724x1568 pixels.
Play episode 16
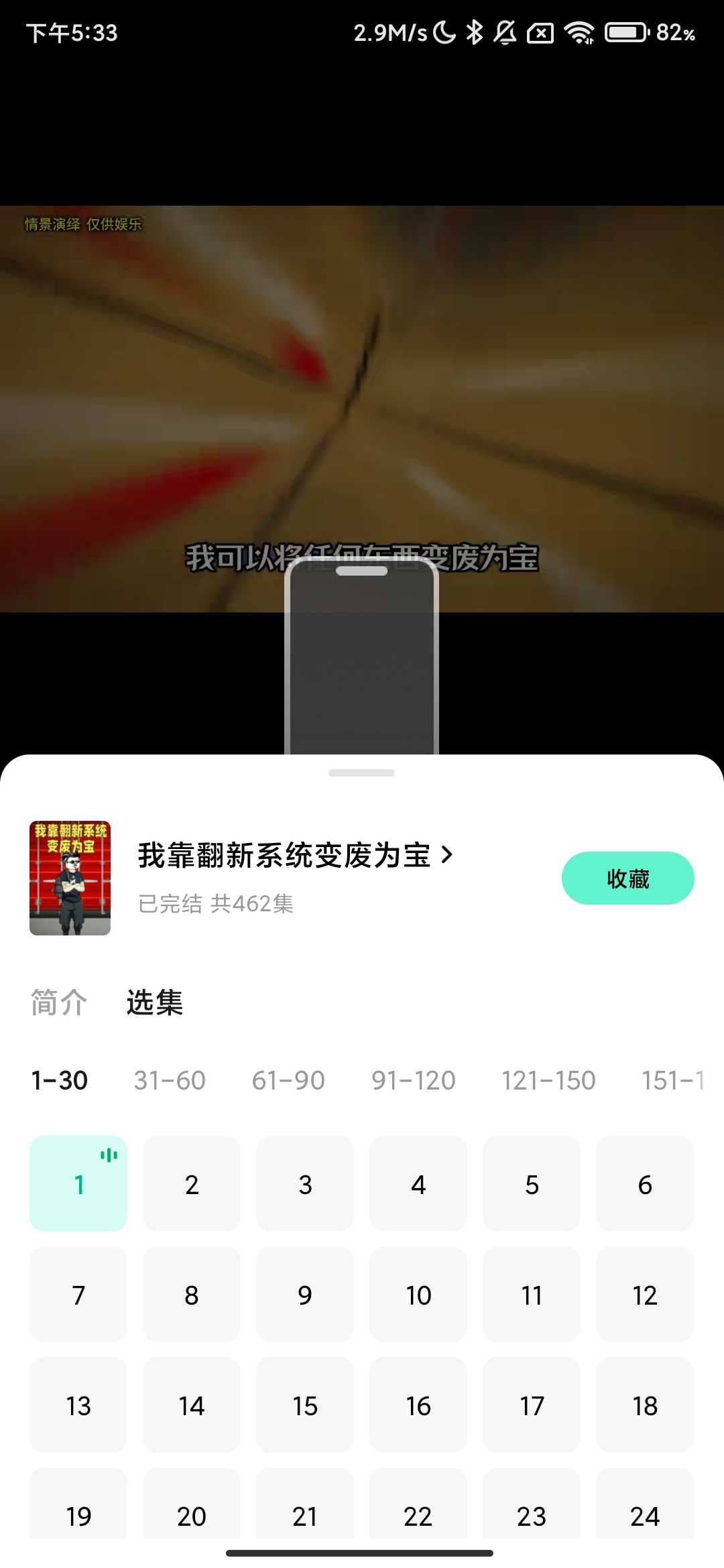[418, 1405]
